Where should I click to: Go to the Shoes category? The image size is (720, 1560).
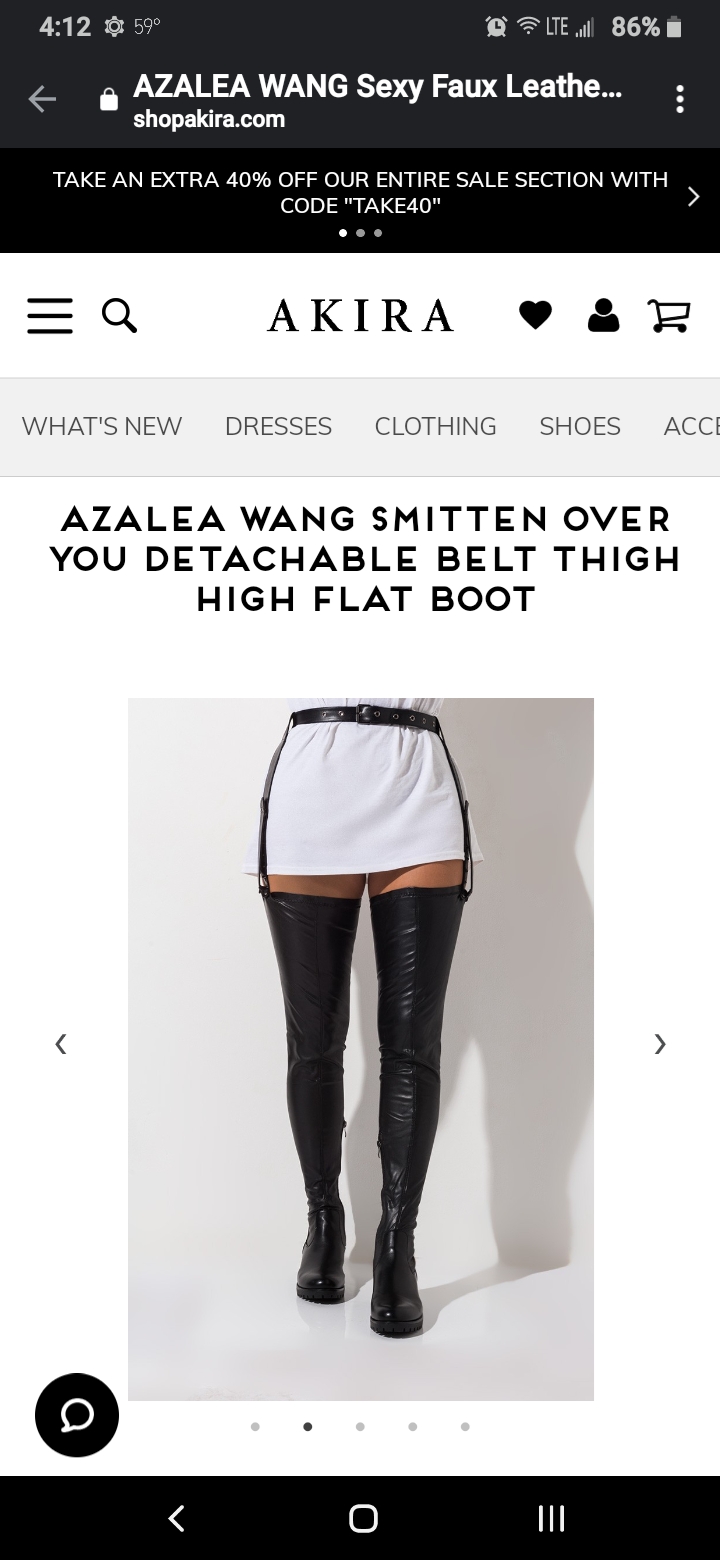580,426
